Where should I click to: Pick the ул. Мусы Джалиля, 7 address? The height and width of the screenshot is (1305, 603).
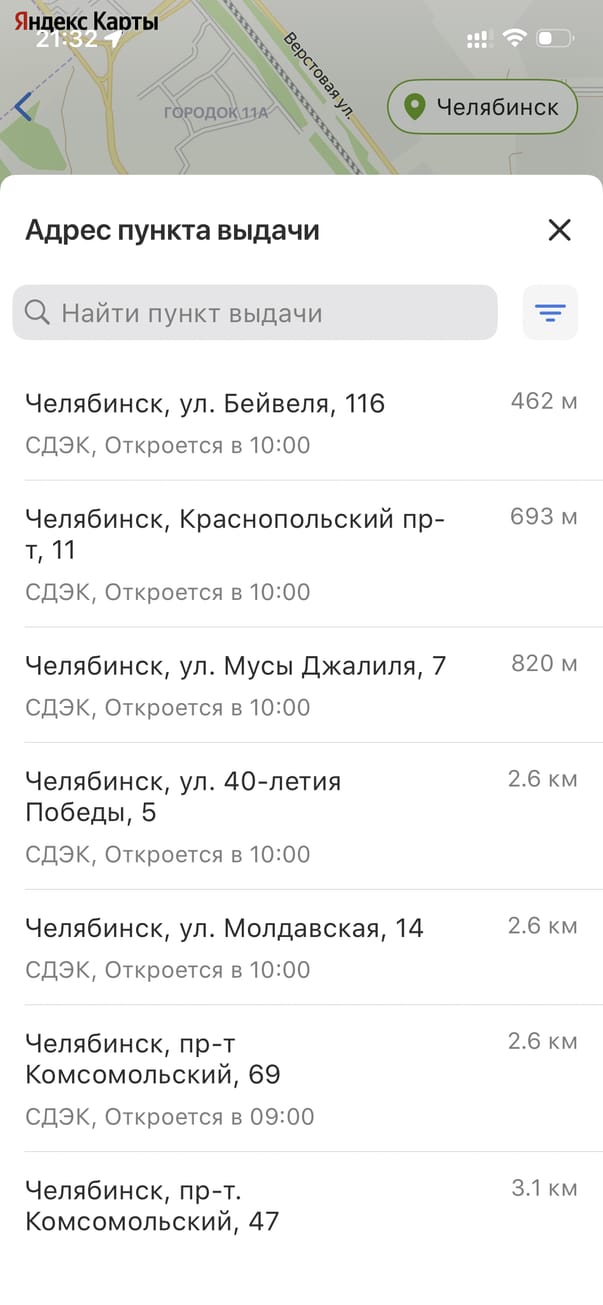[x=300, y=685]
